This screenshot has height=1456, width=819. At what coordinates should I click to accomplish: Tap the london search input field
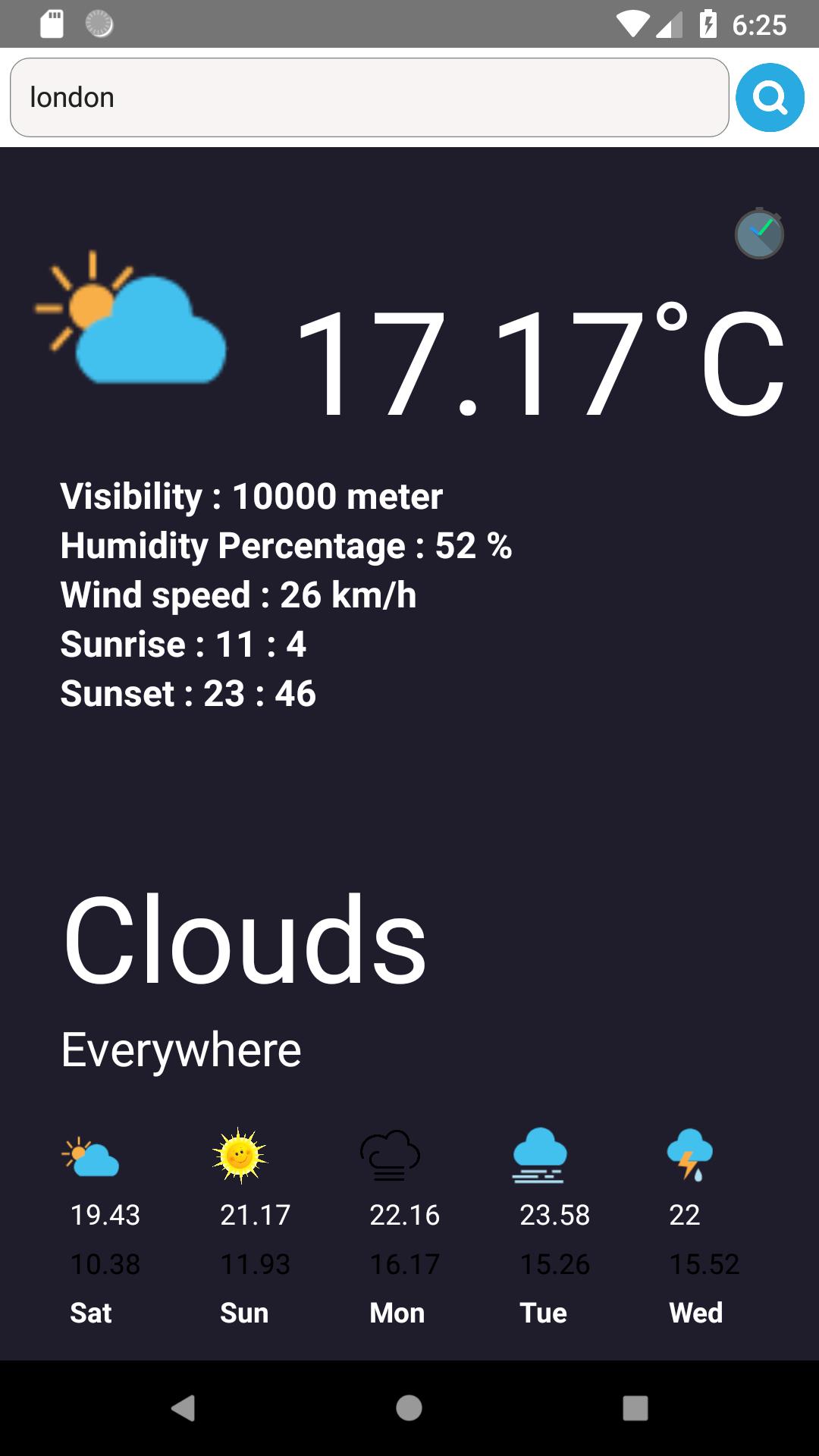click(x=369, y=97)
